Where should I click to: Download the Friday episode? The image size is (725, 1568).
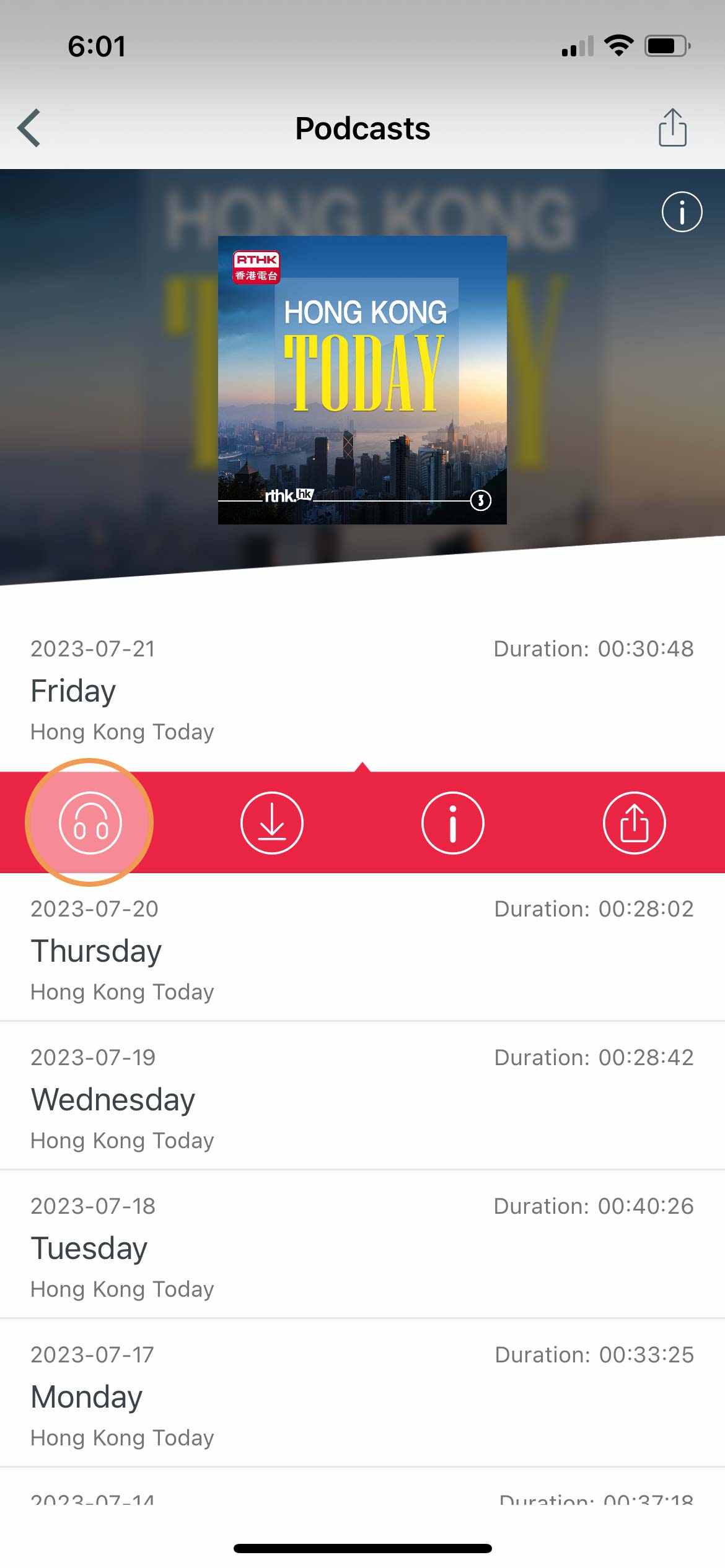(271, 822)
